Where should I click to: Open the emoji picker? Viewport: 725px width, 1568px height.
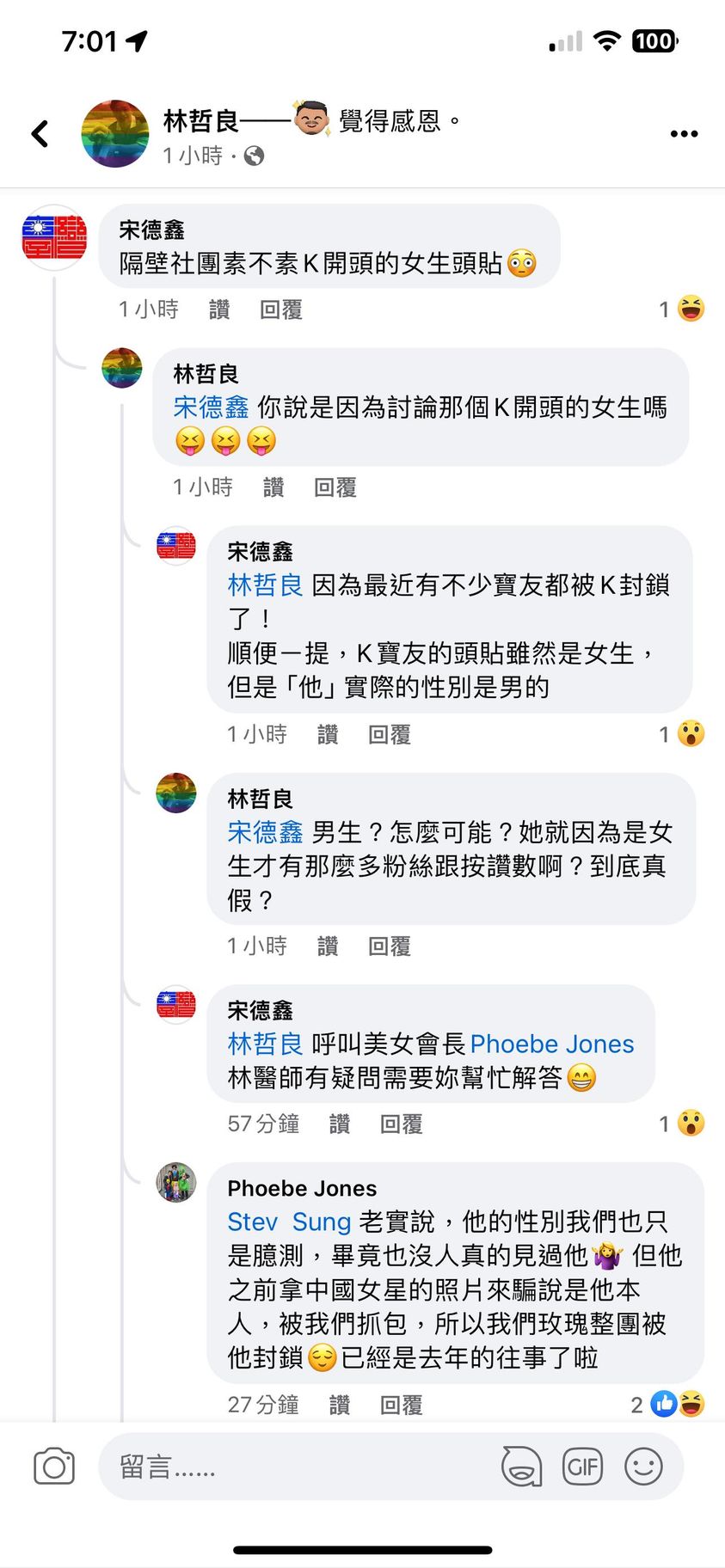tap(643, 1467)
